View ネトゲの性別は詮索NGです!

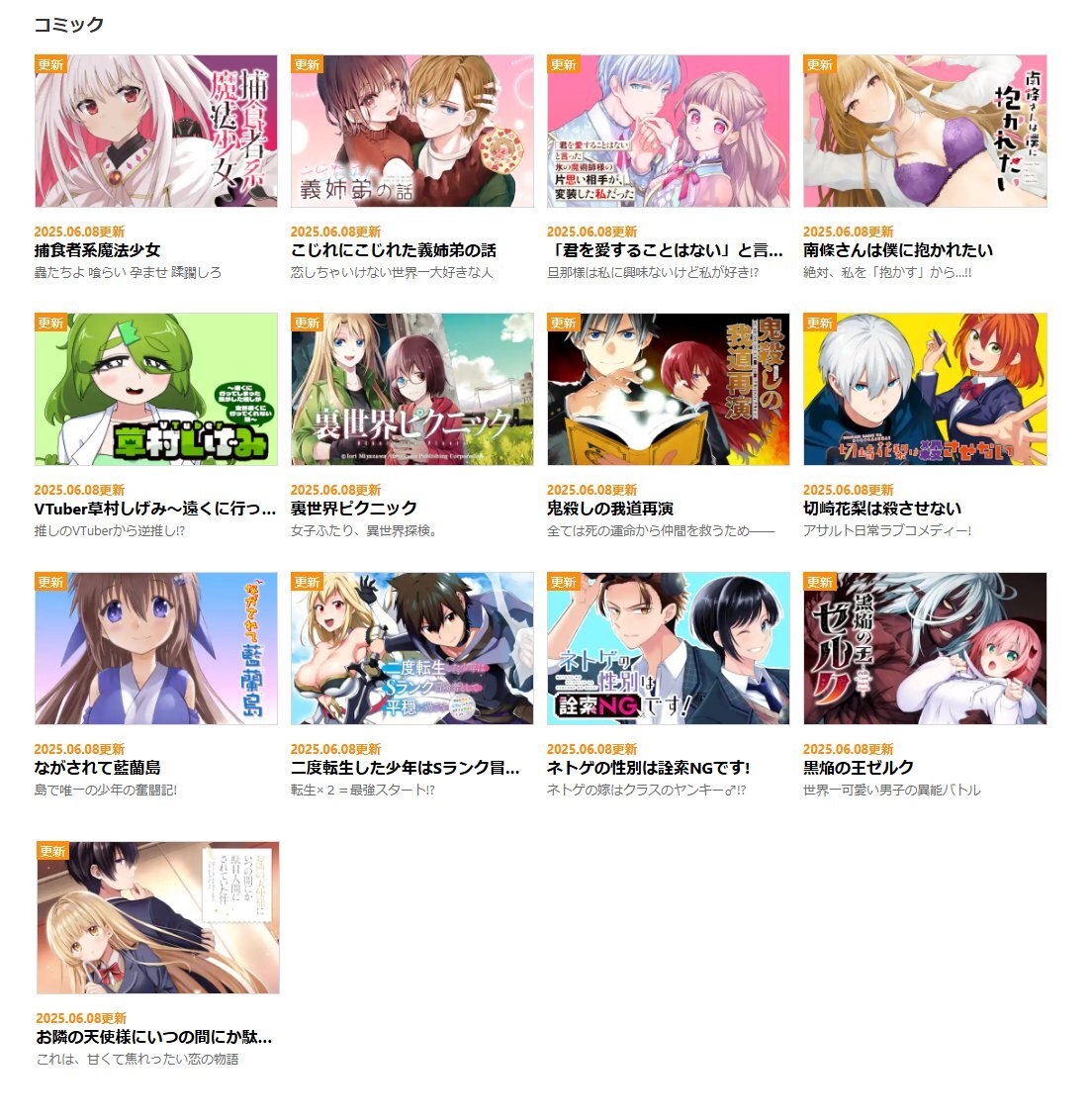click(x=668, y=648)
